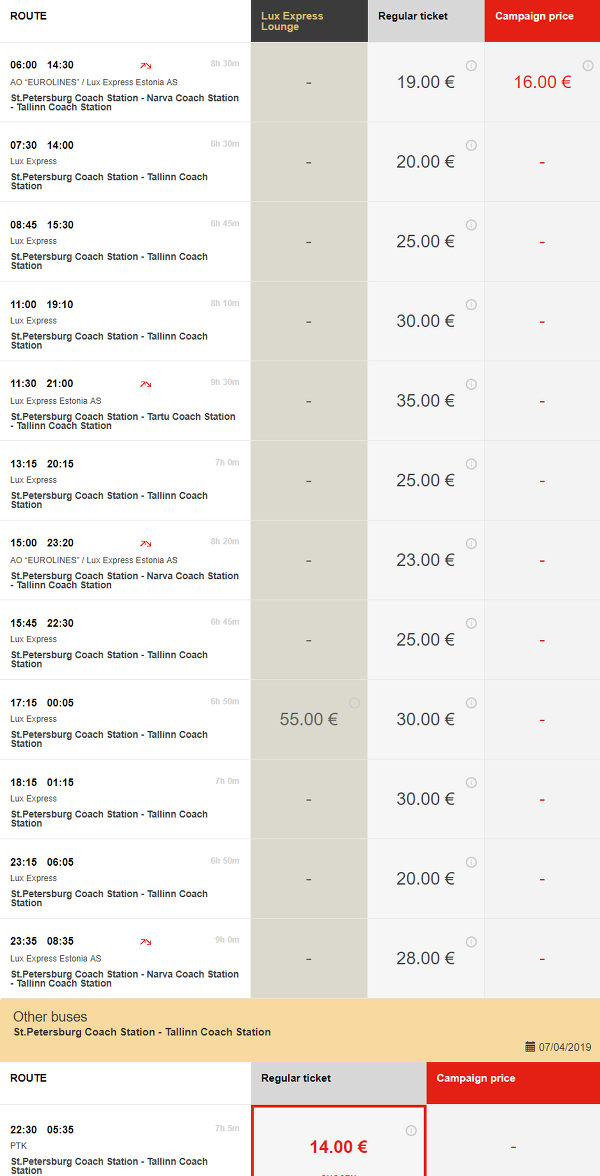
Task: Select the 23.00 € regular ticket at 15:00
Action: coord(426,560)
